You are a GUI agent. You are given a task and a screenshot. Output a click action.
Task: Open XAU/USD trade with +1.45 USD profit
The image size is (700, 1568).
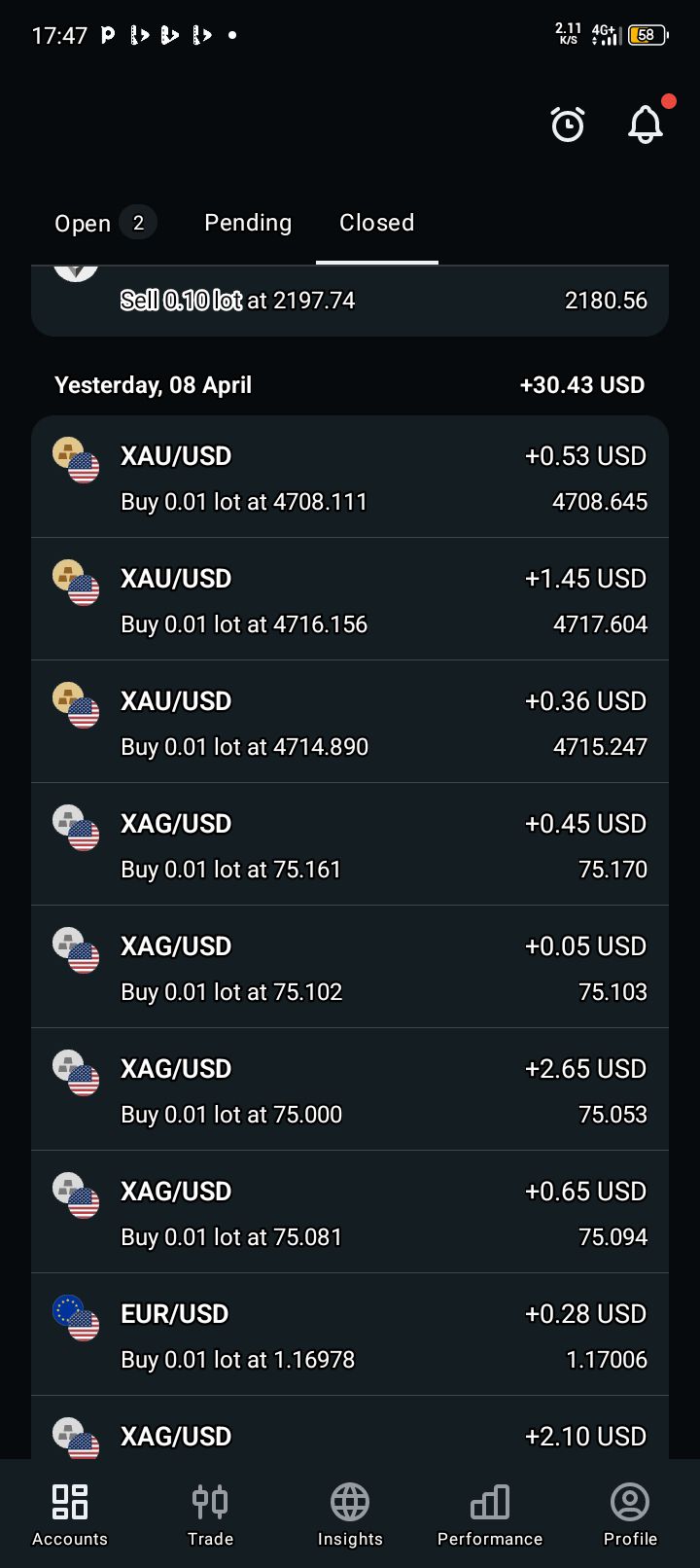click(x=350, y=600)
